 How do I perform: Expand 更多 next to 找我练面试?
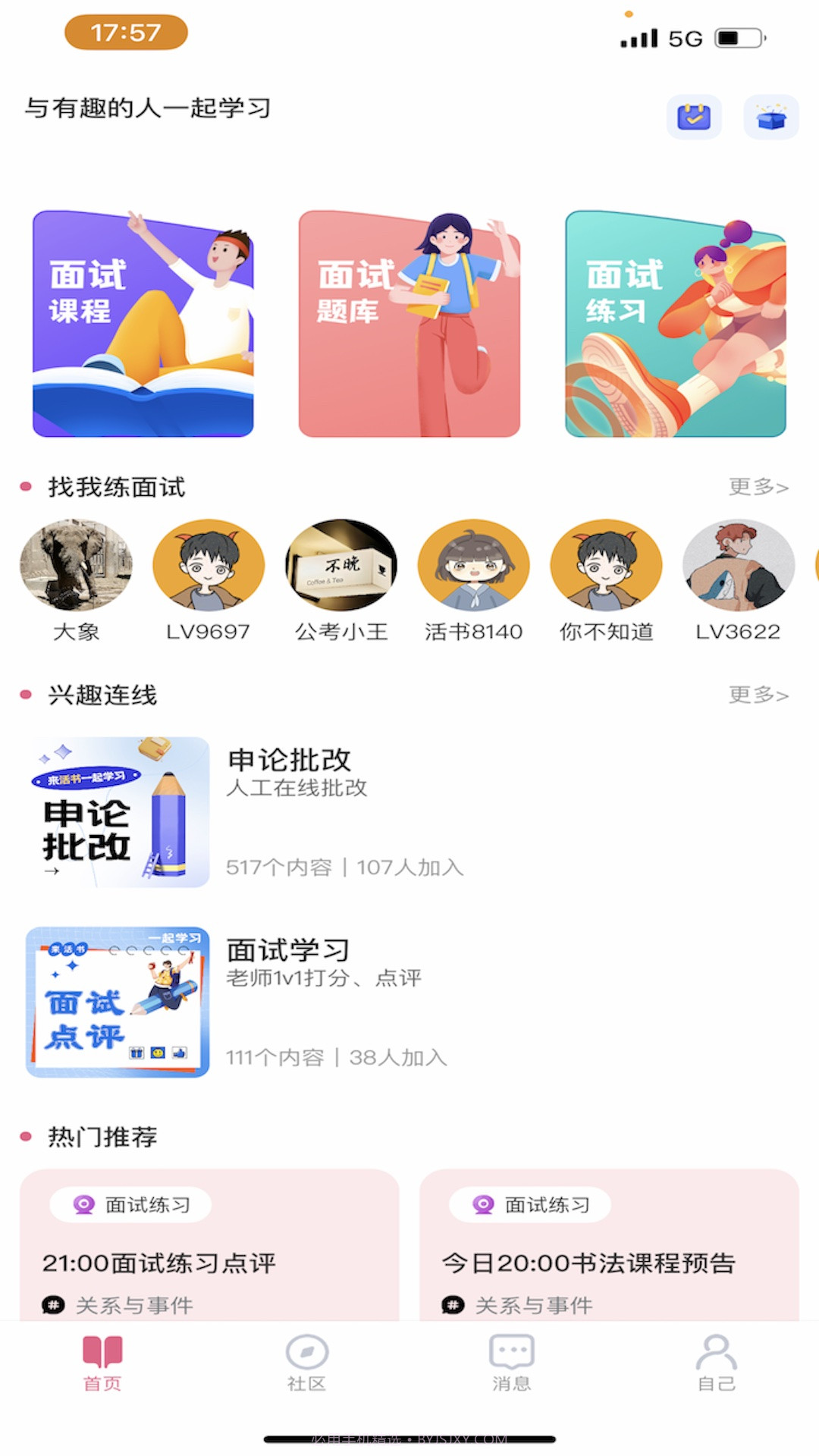(x=758, y=488)
